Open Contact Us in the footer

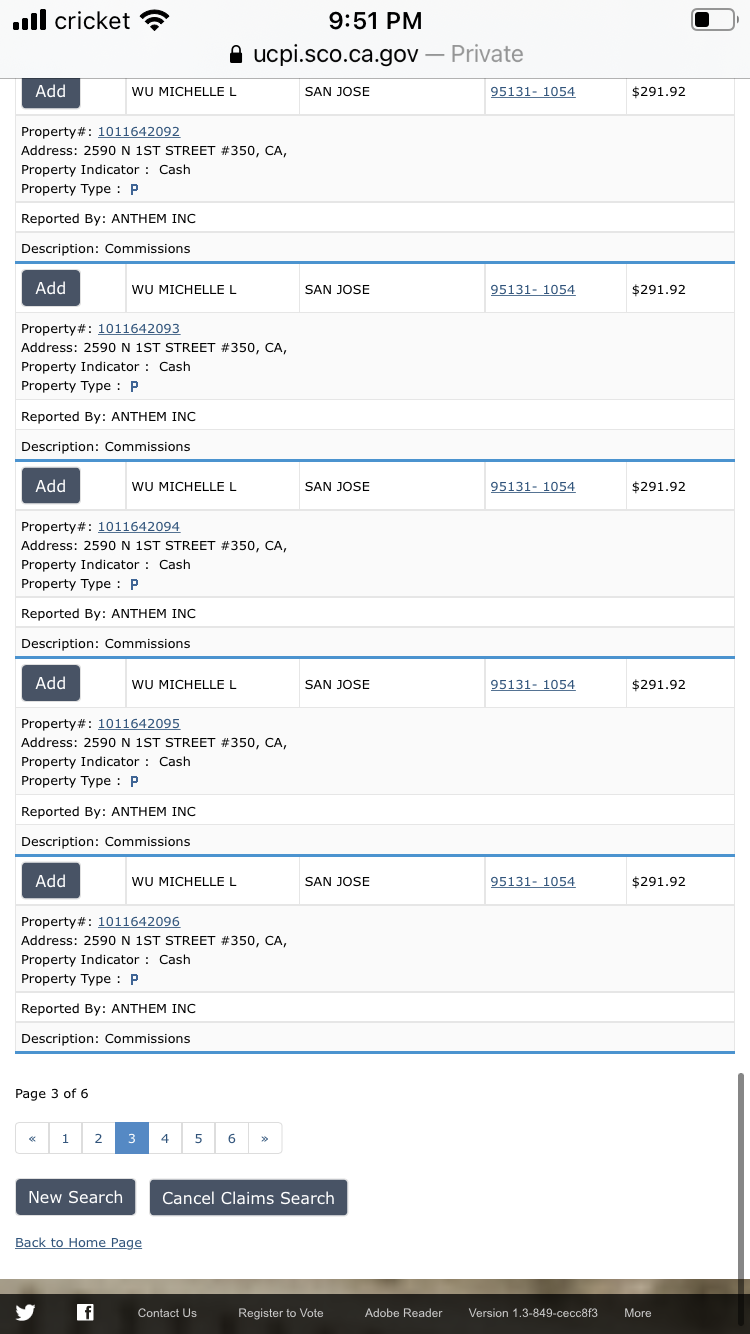[x=167, y=1313]
